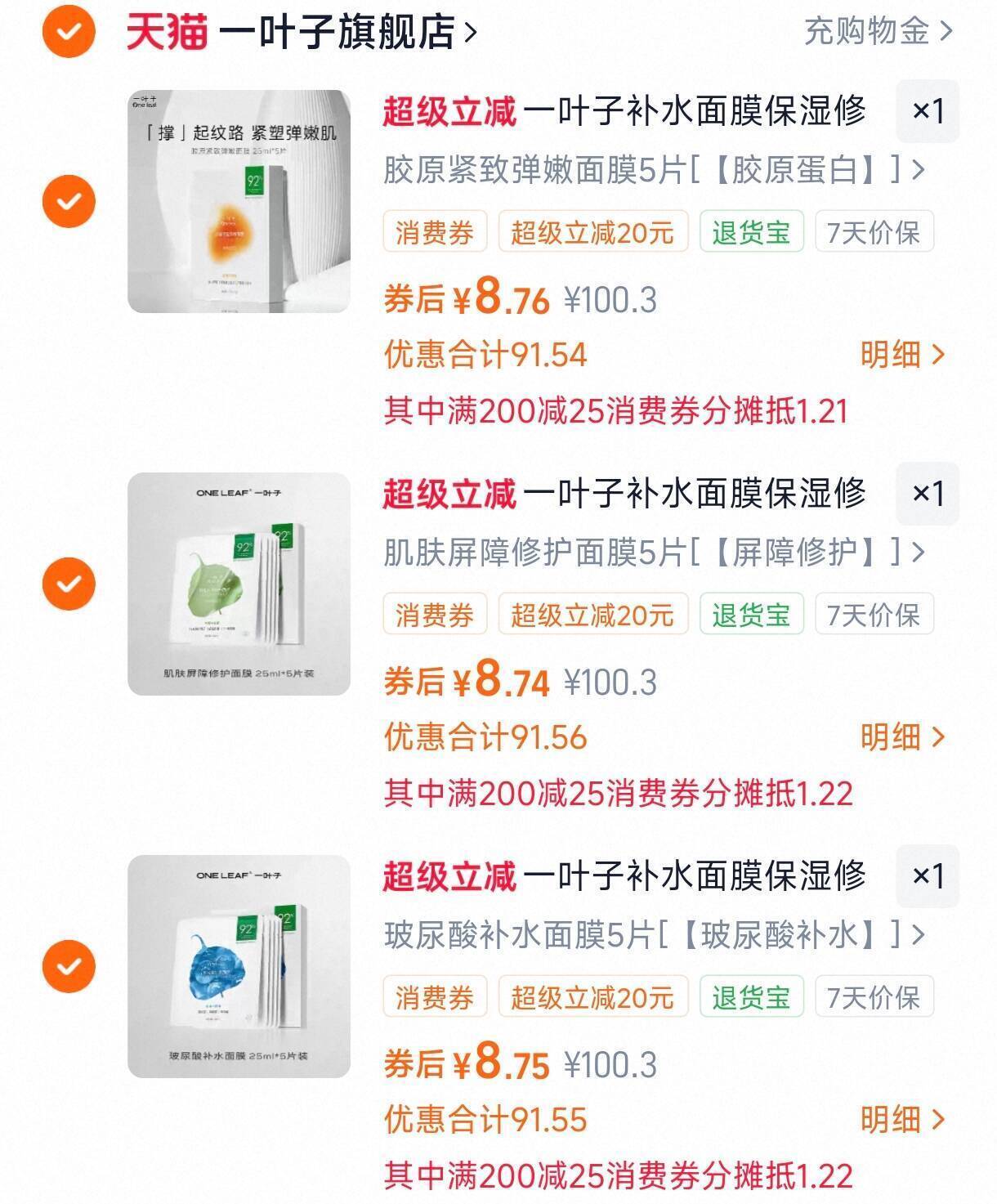The height and width of the screenshot is (1204, 997).
Task: View 明细 for 优惠合计91.54
Action: [901, 355]
